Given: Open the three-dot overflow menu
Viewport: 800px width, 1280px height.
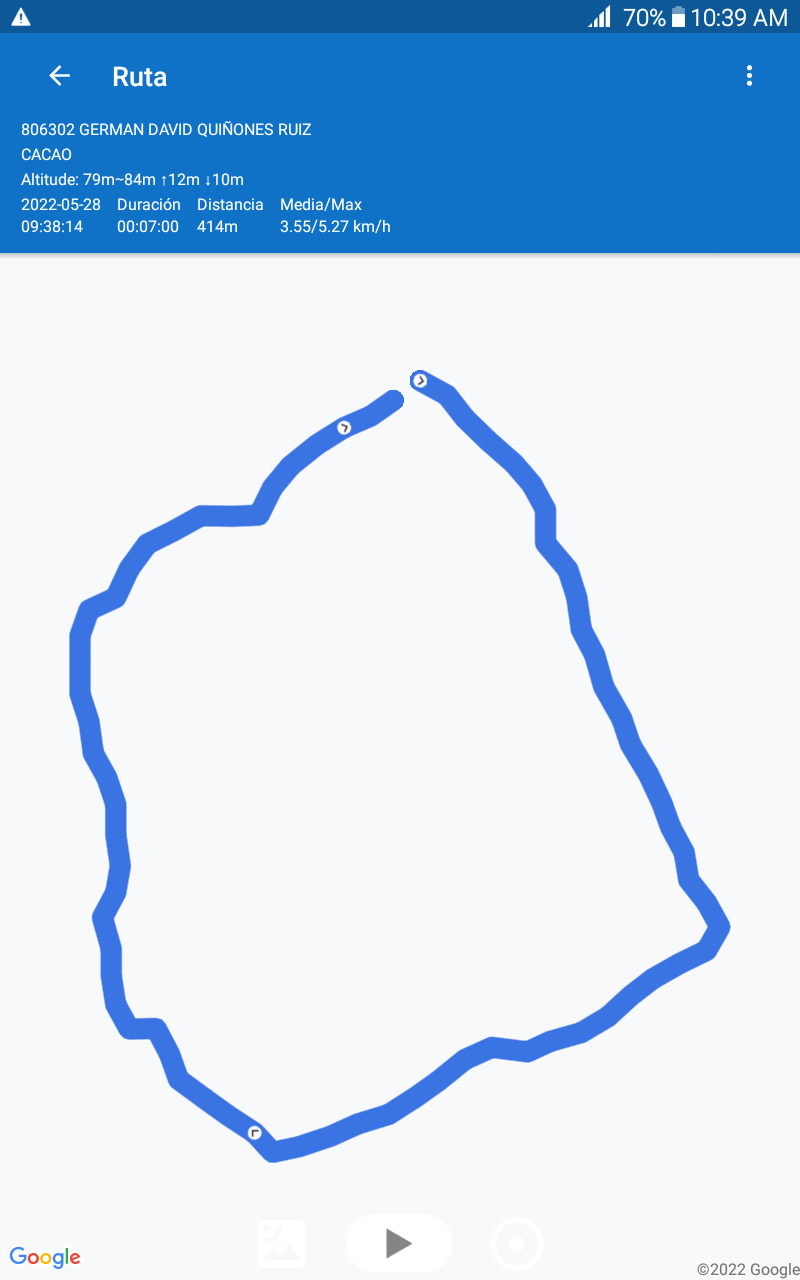Looking at the screenshot, I should point(749,76).
